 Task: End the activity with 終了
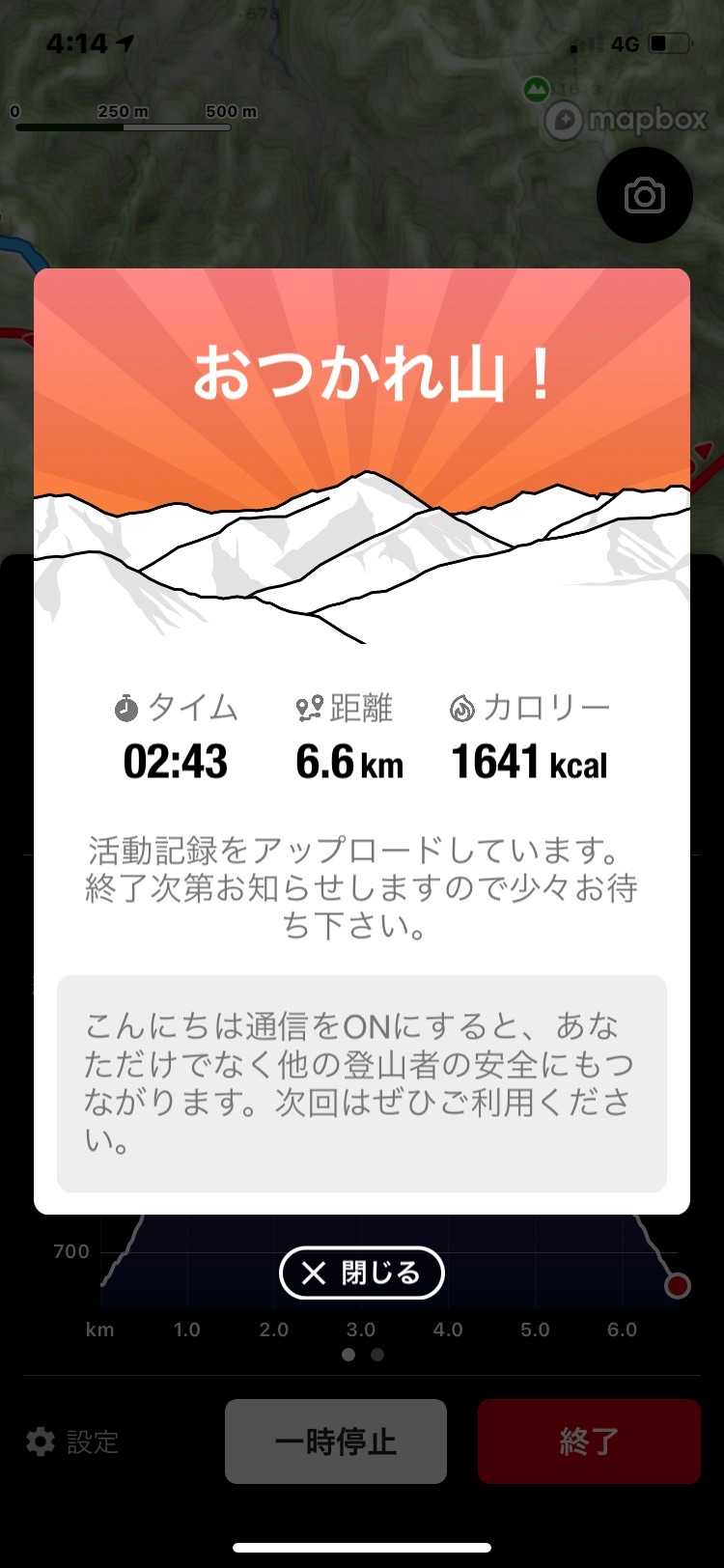click(x=589, y=1442)
